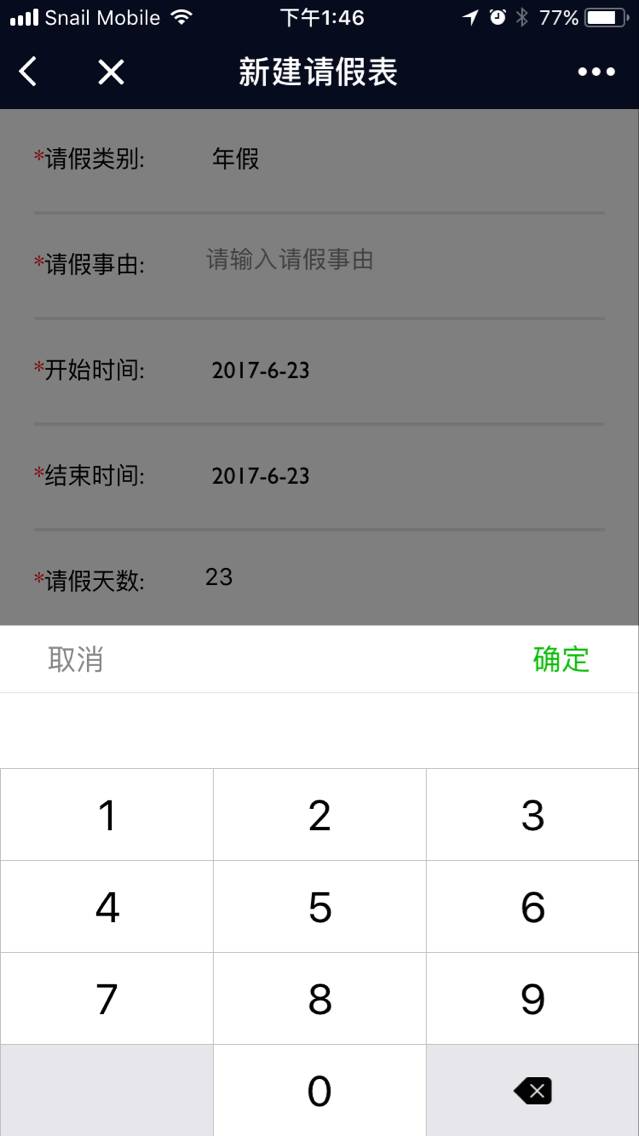Confirm entry with 确定
Screen dimensions: 639x1136
click(x=561, y=659)
